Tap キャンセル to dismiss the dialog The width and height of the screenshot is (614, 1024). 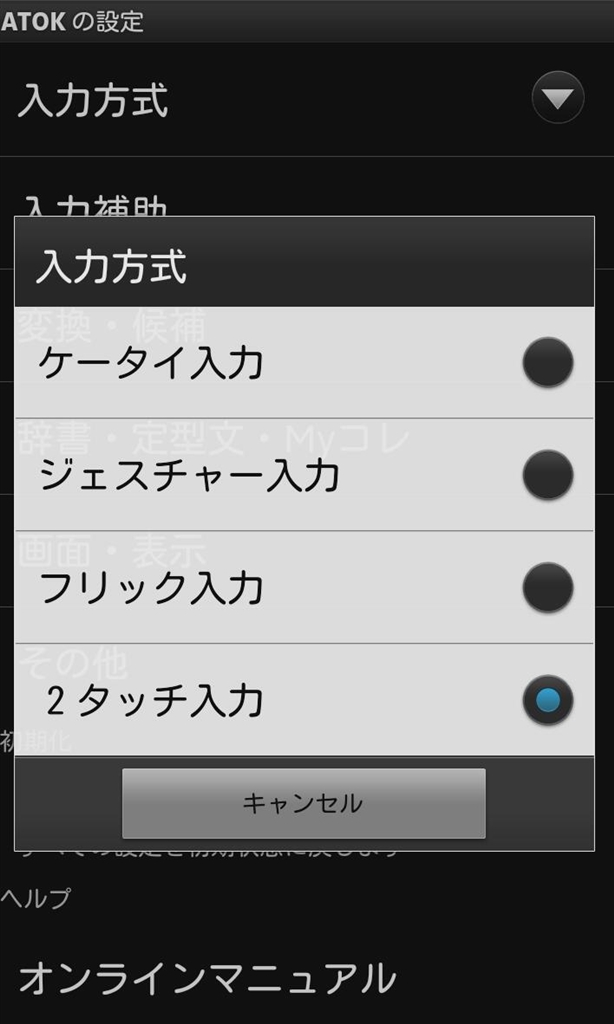303,803
